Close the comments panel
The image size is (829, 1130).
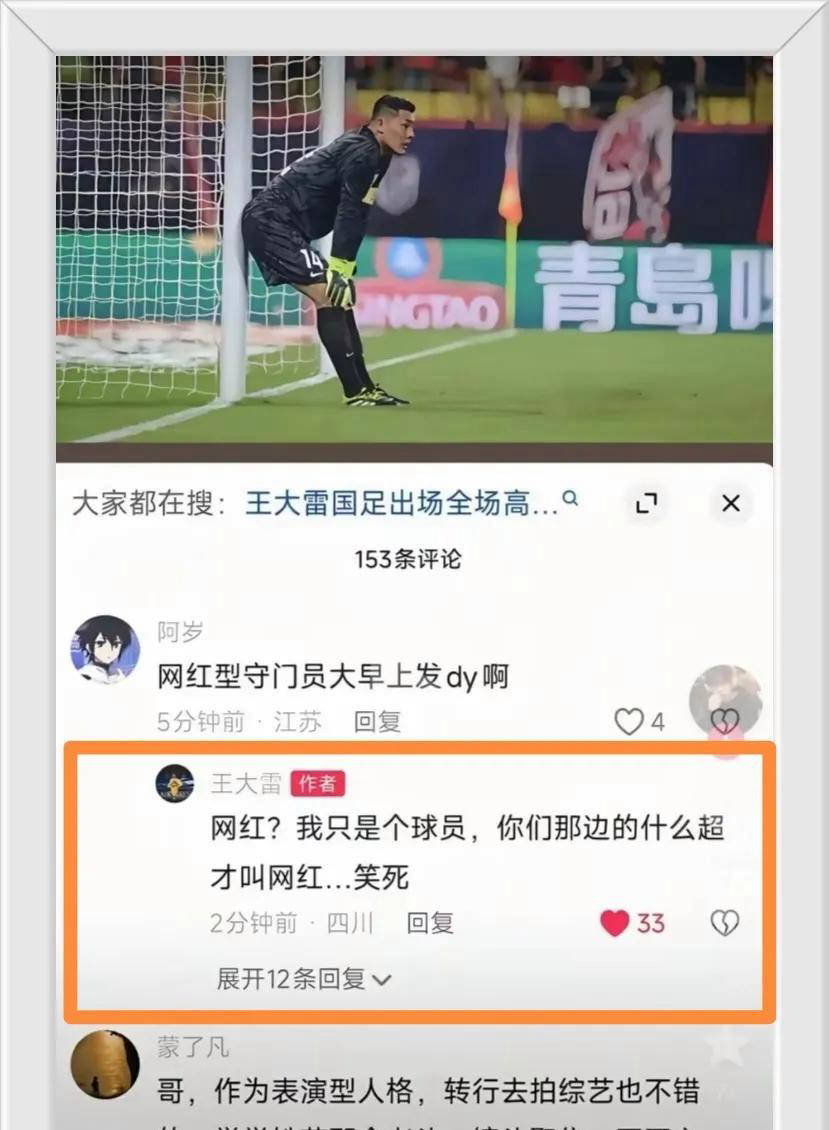click(x=731, y=504)
